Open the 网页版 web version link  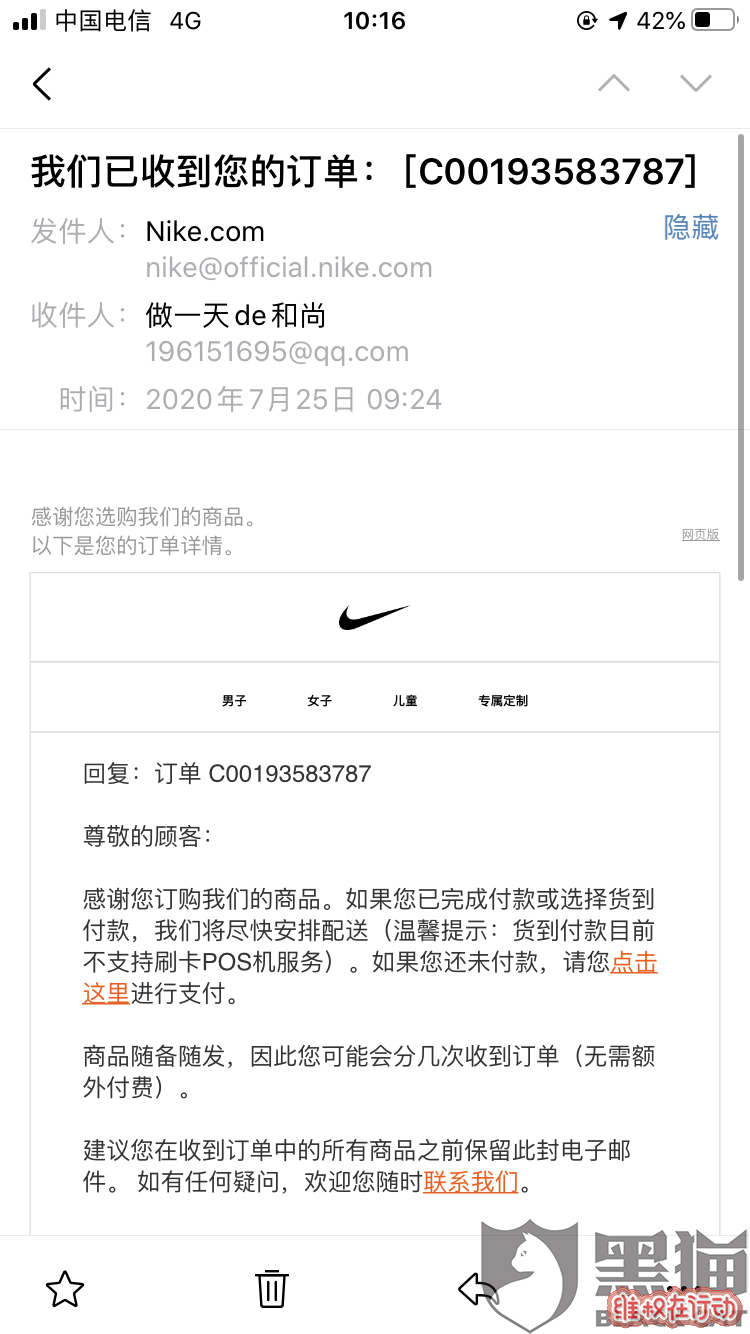(700, 535)
